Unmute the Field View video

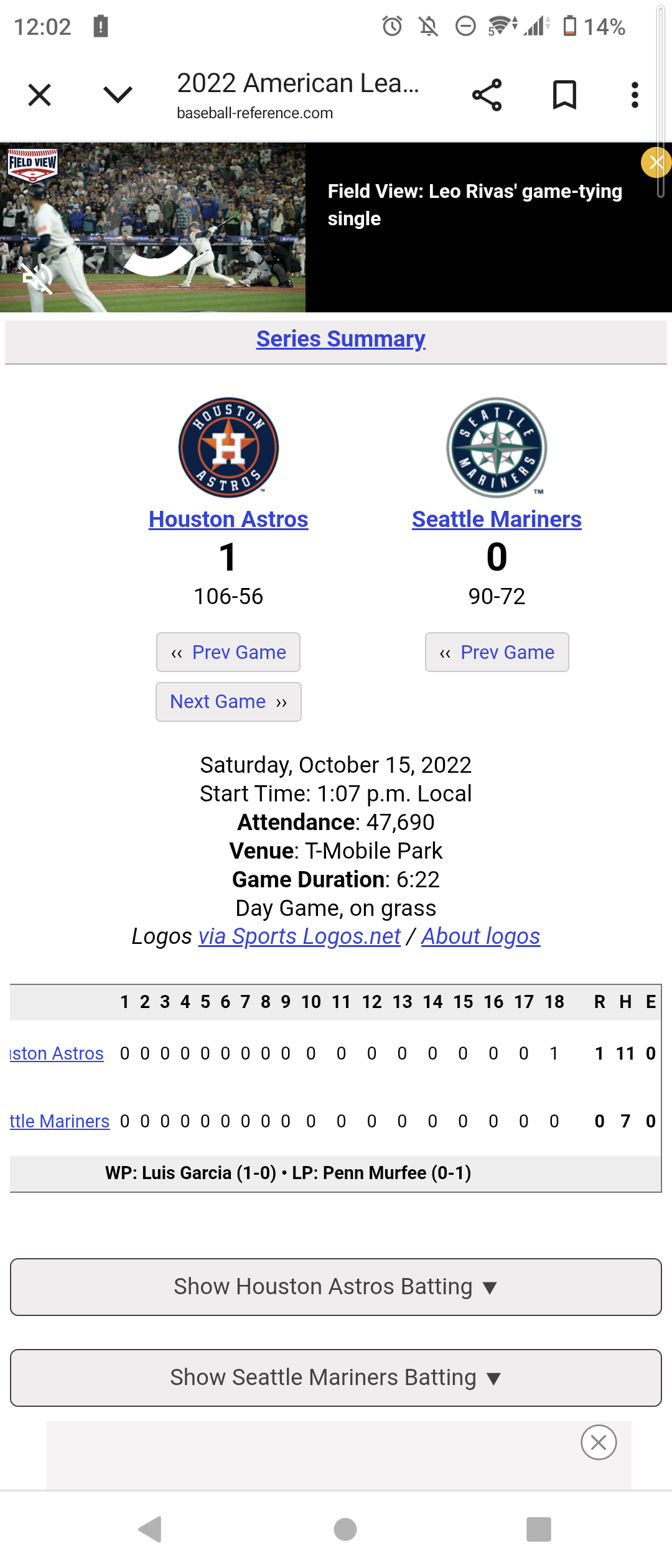[x=37, y=278]
